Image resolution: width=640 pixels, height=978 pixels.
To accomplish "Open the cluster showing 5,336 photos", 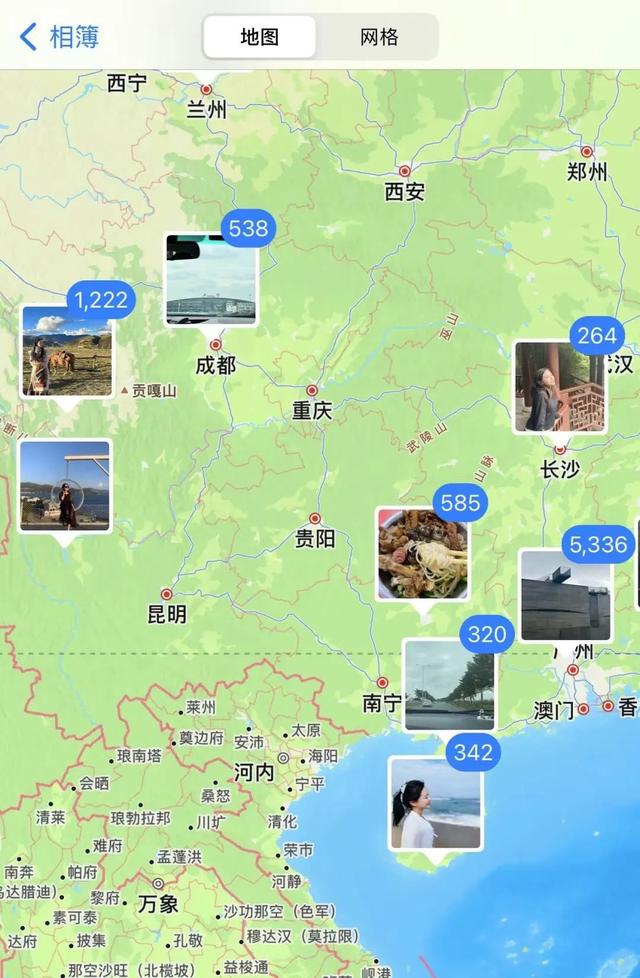I will tap(566, 594).
